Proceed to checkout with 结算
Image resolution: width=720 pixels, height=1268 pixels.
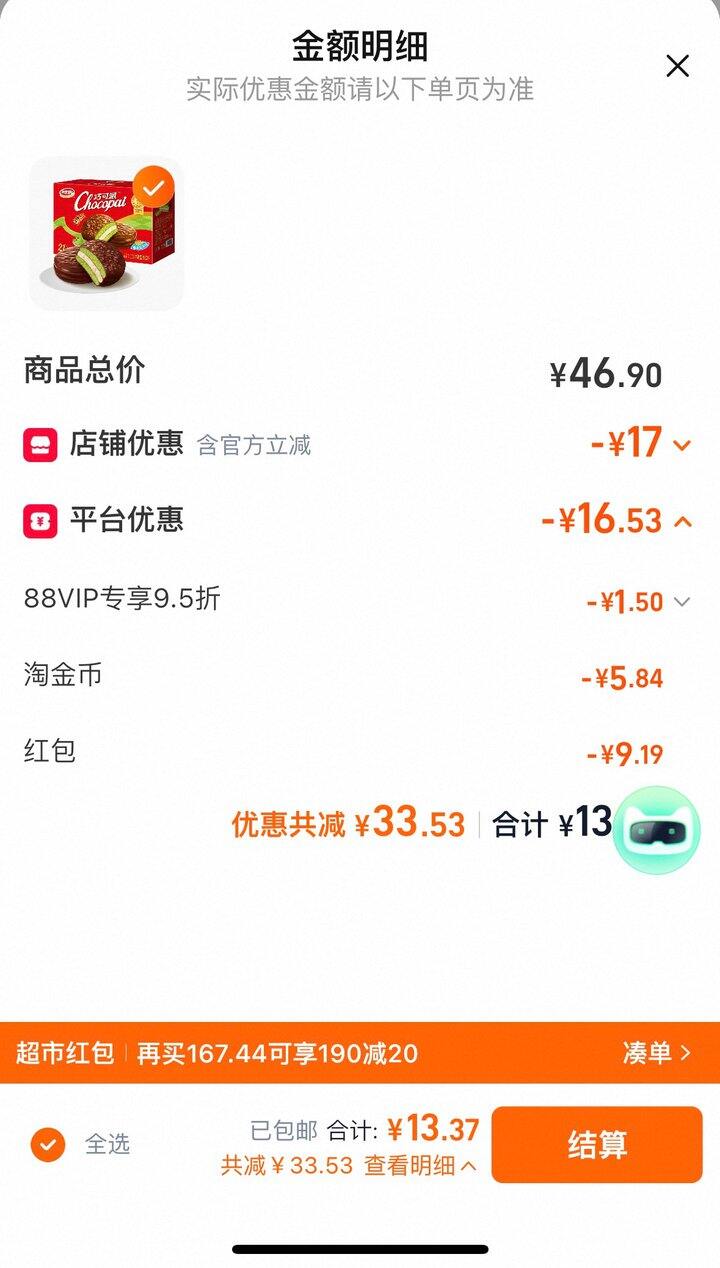tap(597, 1145)
